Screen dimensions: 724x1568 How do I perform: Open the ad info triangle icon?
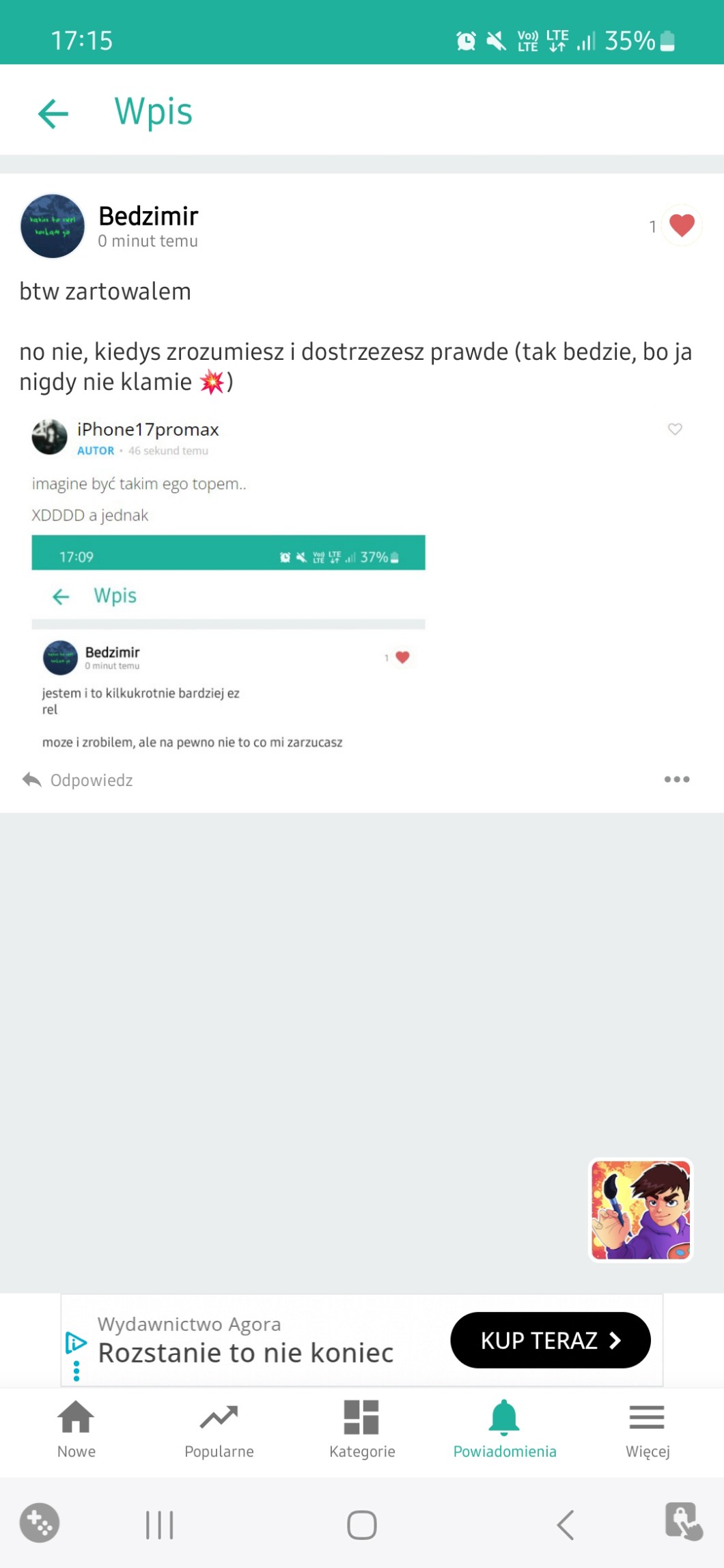tap(76, 1342)
